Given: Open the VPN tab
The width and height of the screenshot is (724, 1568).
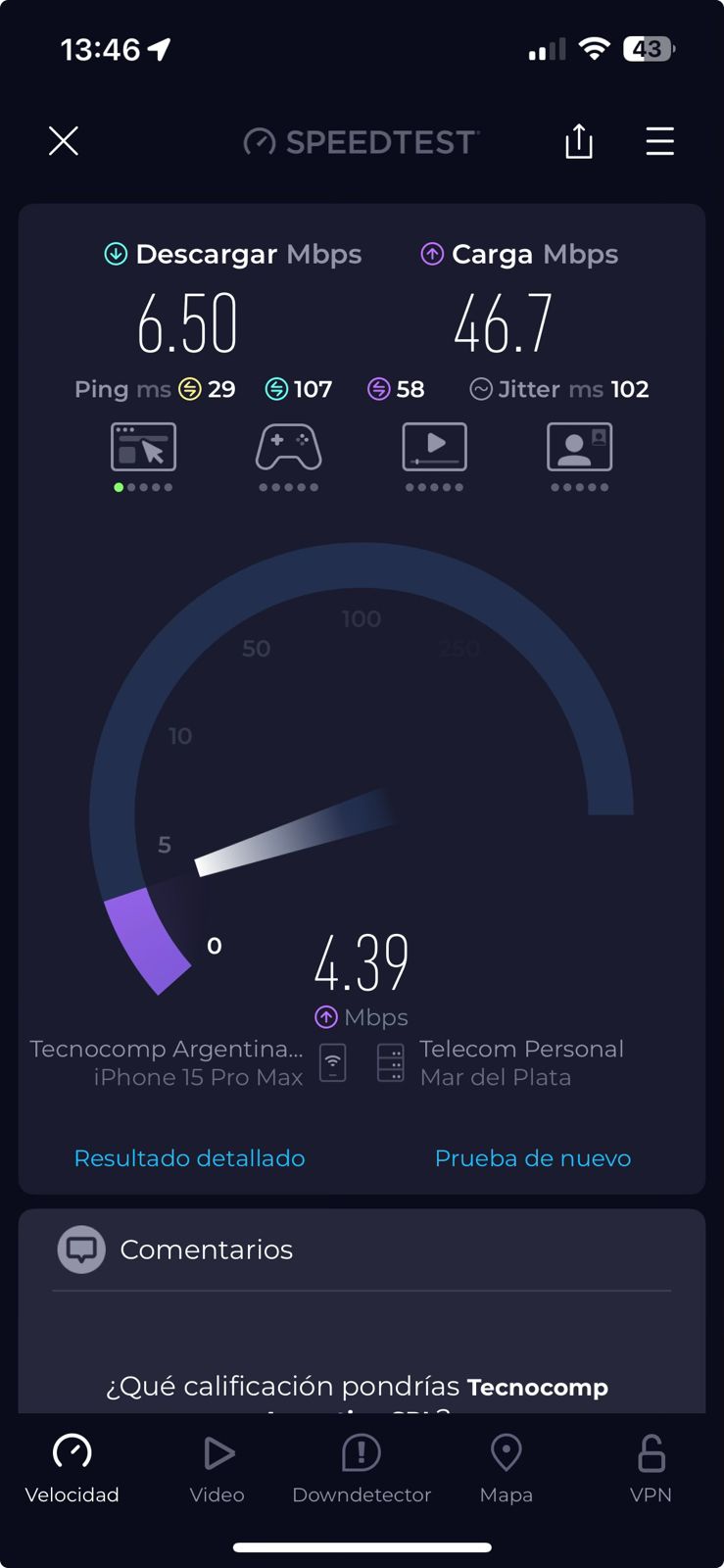Looking at the screenshot, I should pyautogui.click(x=651, y=1468).
